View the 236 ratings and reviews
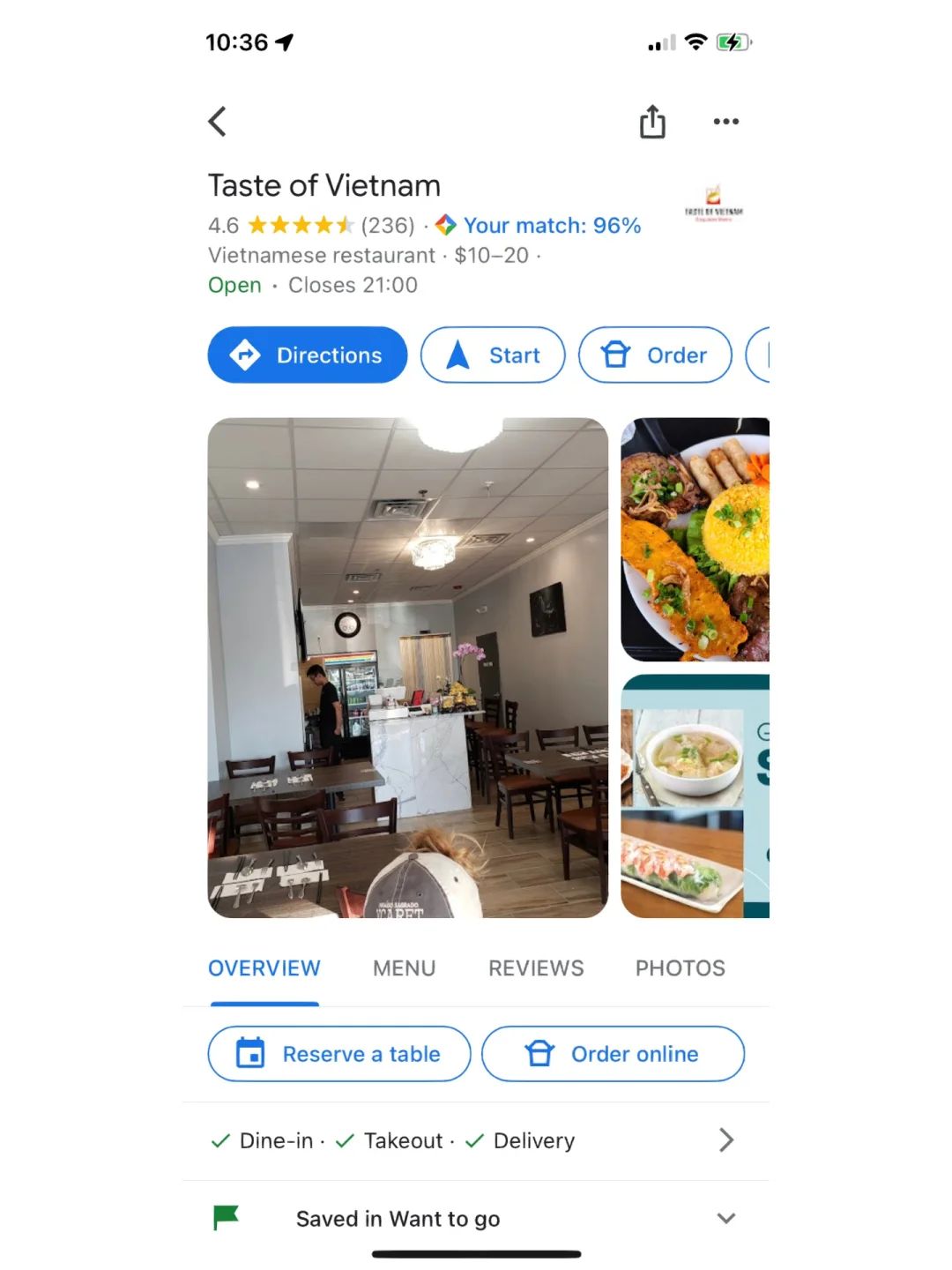The image size is (952, 1270). tap(387, 226)
